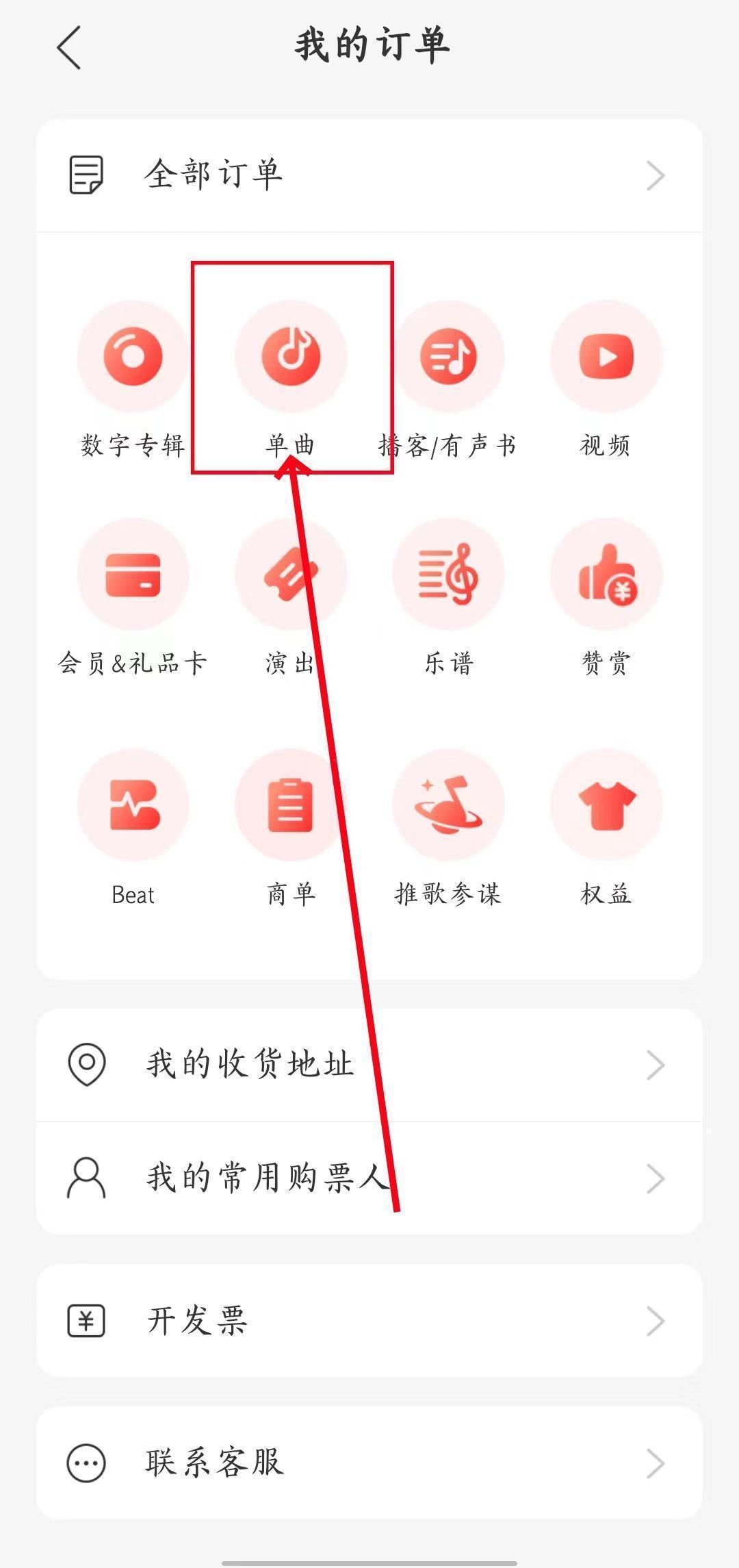Go back from 我的订单 page

pyautogui.click(x=69, y=48)
